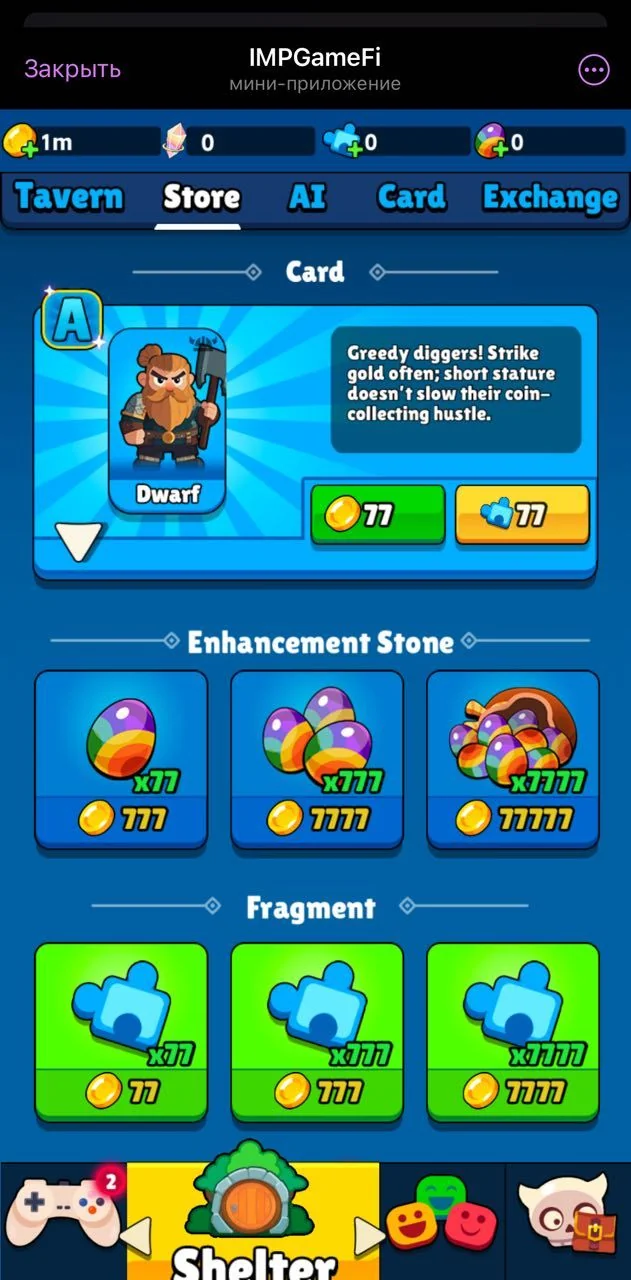Switch to the AI tab
Viewport: 631px width, 1280px height.
click(307, 197)
